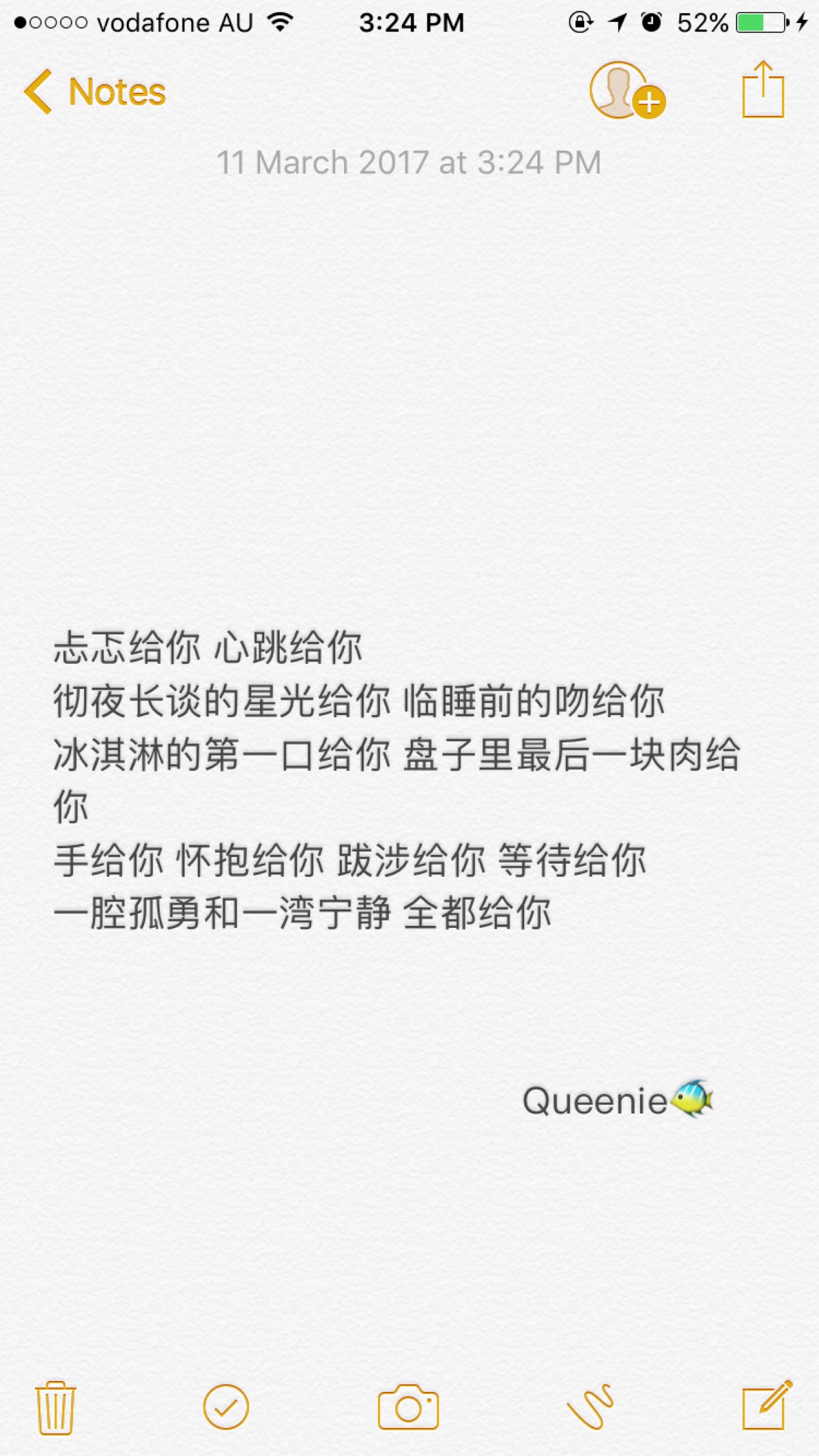Add people to this note
The height and width of the screenshot is (1456, 819).
coord(626,91)
